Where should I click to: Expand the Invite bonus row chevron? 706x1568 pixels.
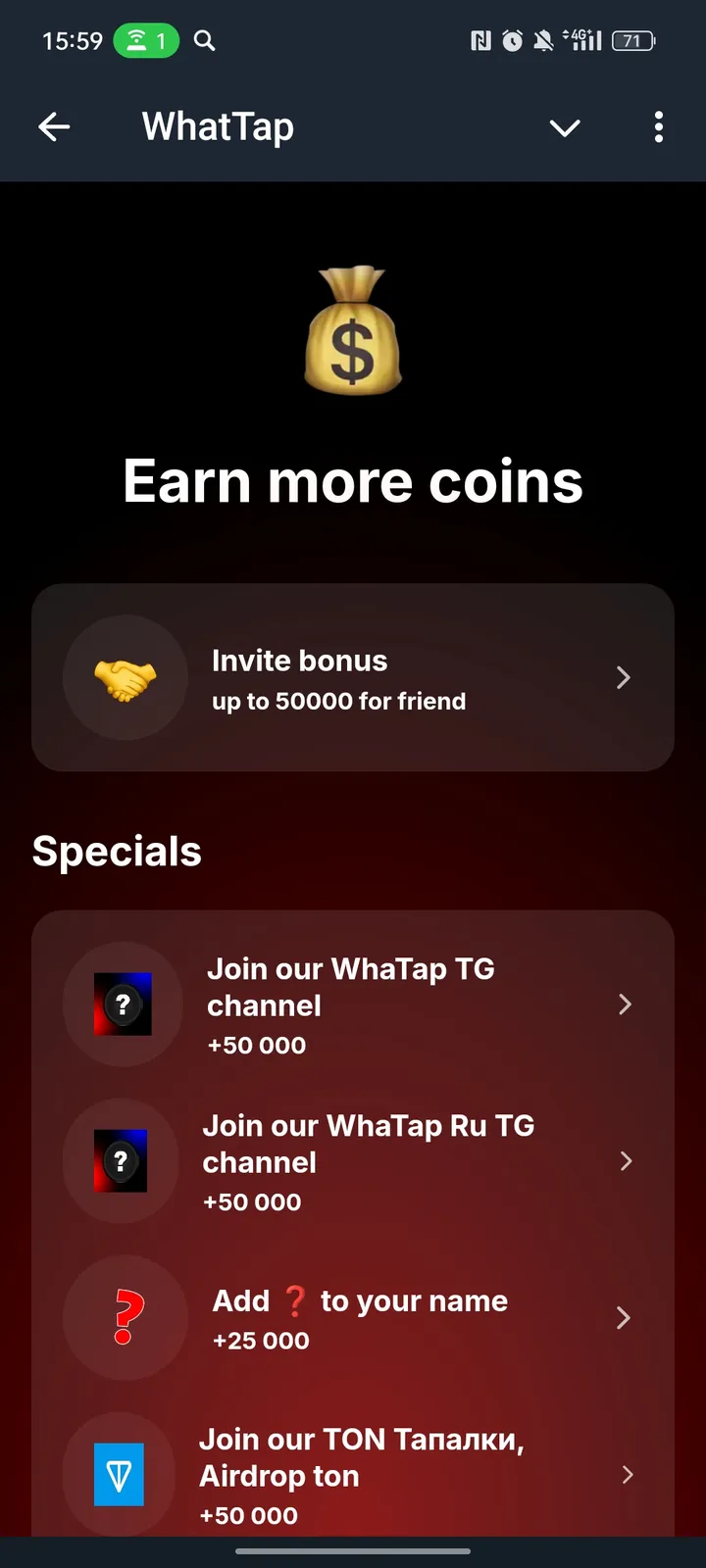625,677
